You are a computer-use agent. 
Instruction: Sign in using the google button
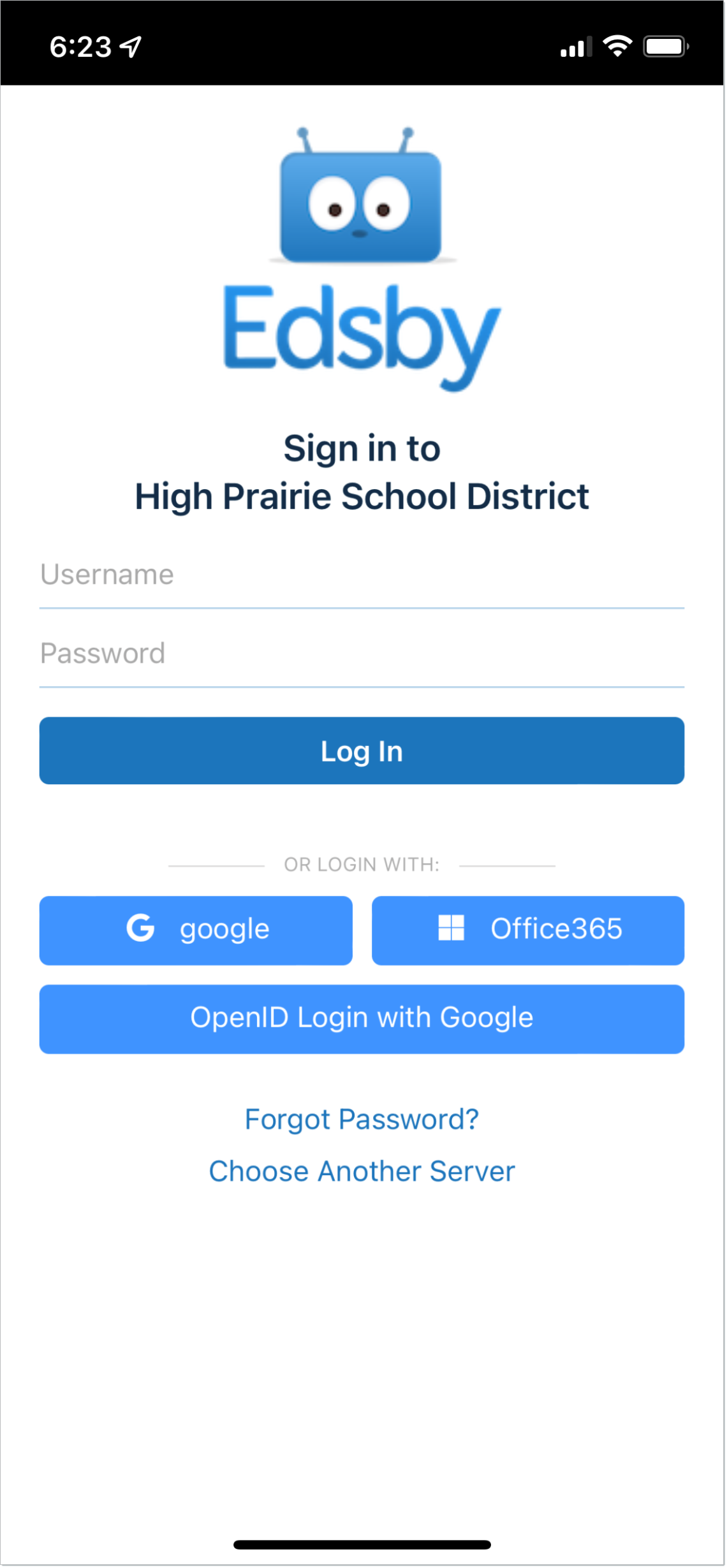[x=195, y=930]
